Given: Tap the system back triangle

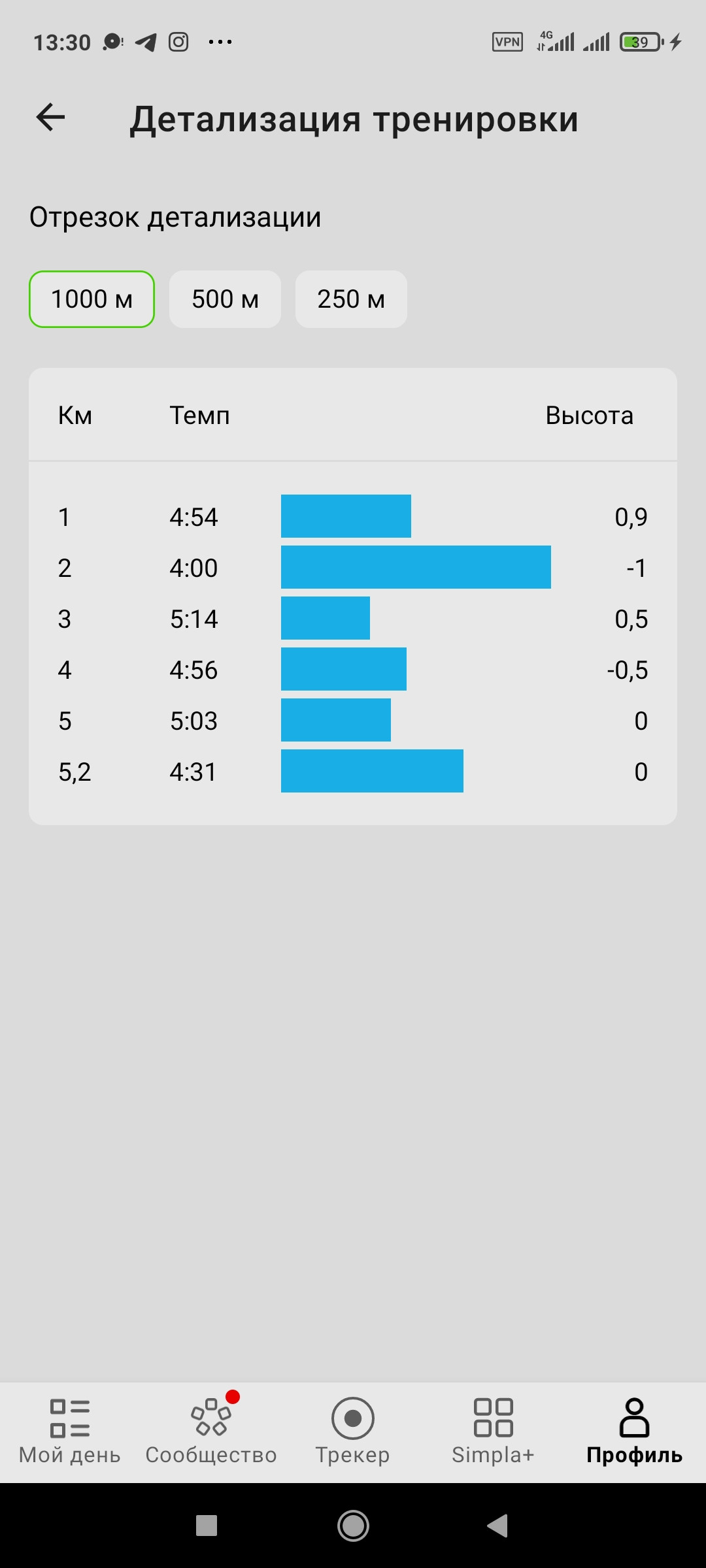Looking at the screenshot, I should coord(498,1526).
